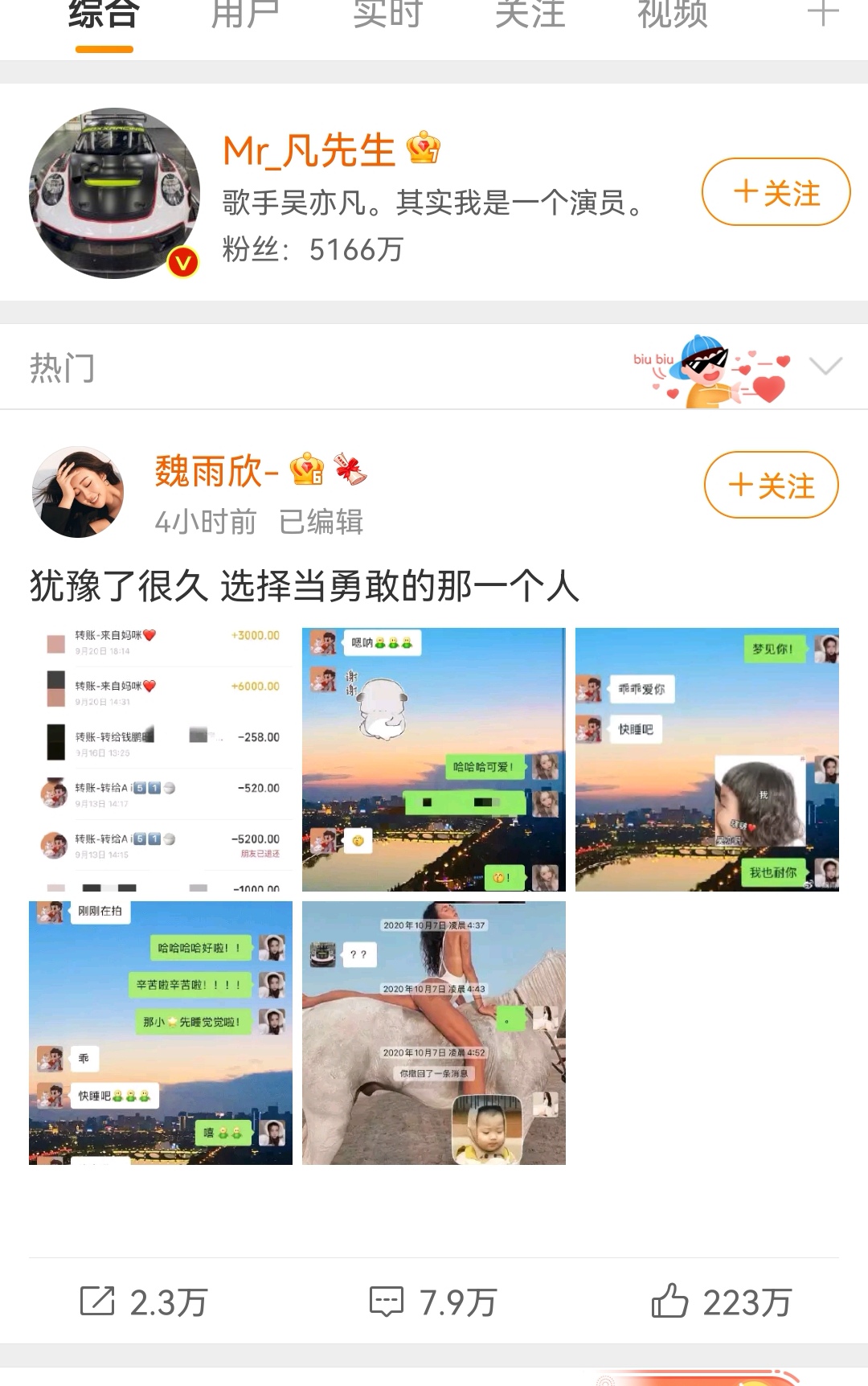Switch to the 关注 tab

tap(530, 16)
